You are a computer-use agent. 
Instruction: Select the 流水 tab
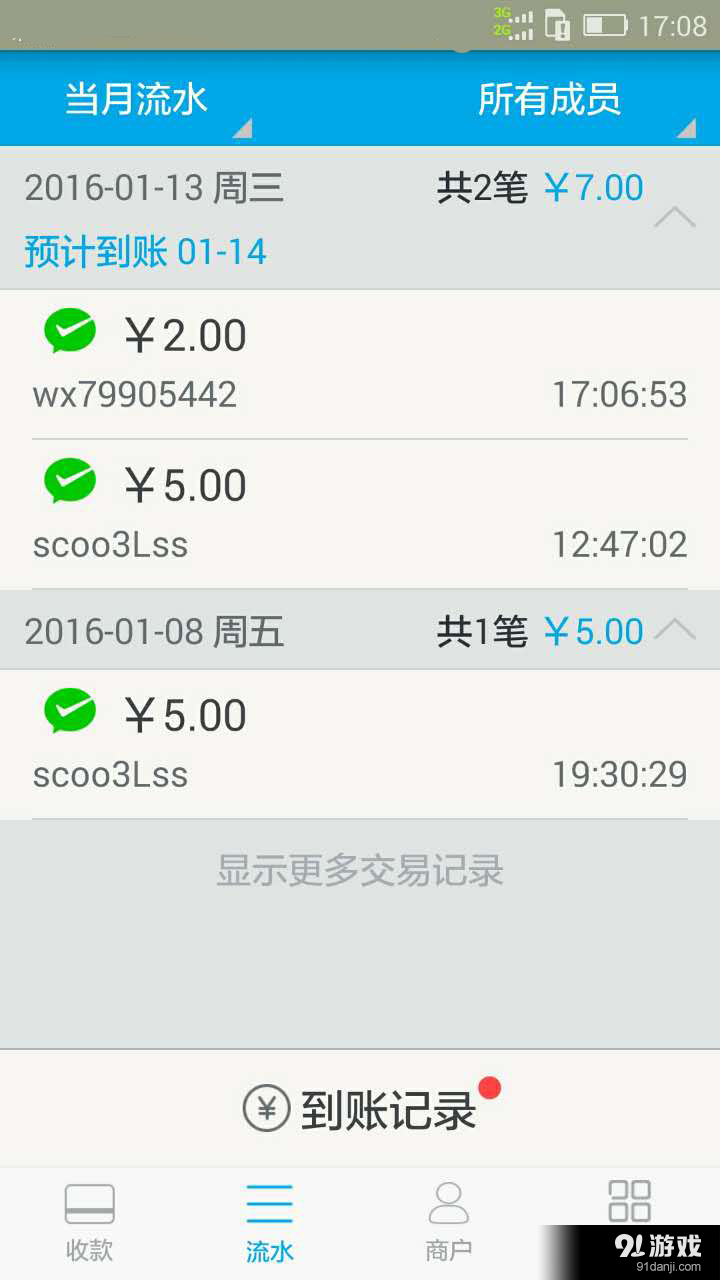point(270,1222)
